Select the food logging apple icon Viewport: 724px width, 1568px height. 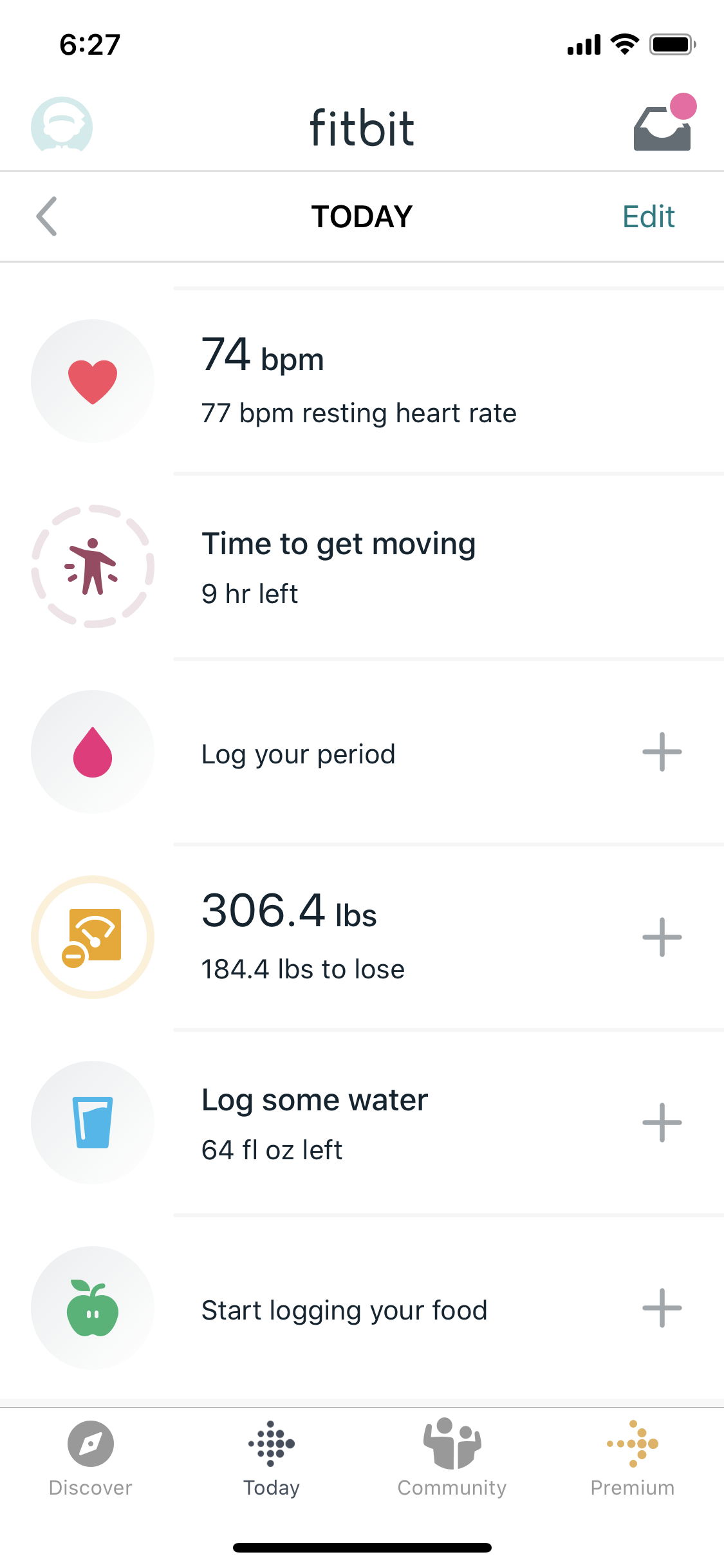pos(93,1307)
